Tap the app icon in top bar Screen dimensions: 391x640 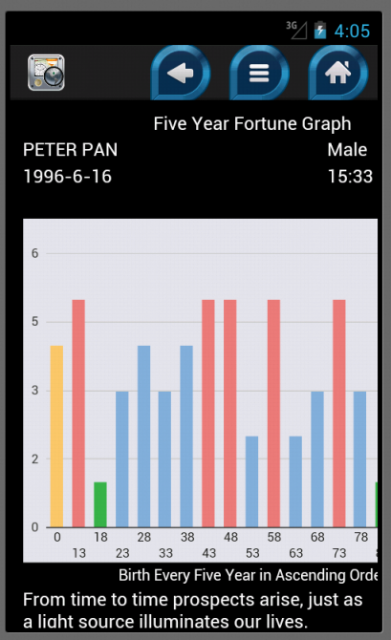[46, 72]
